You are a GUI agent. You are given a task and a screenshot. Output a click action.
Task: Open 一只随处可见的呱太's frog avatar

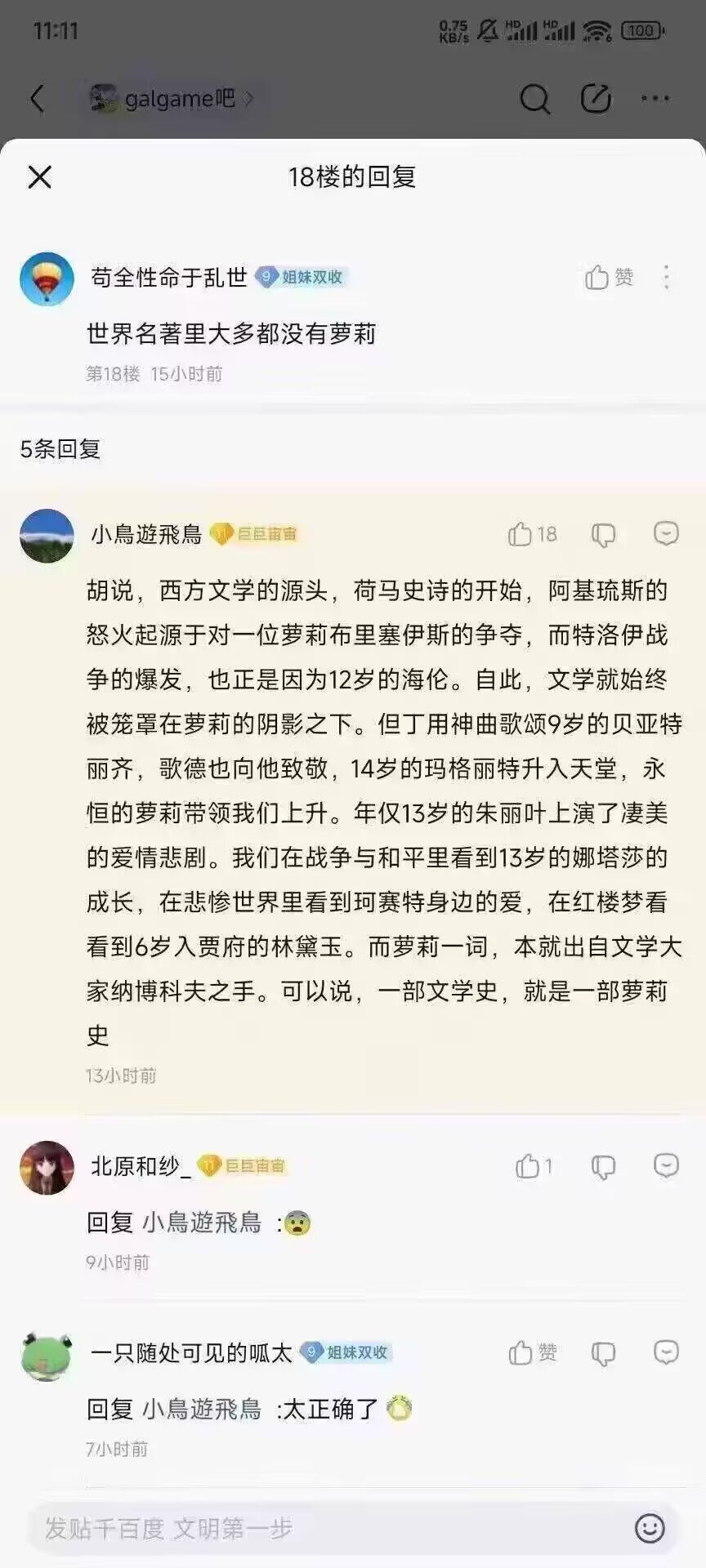tap(47, 1356)
